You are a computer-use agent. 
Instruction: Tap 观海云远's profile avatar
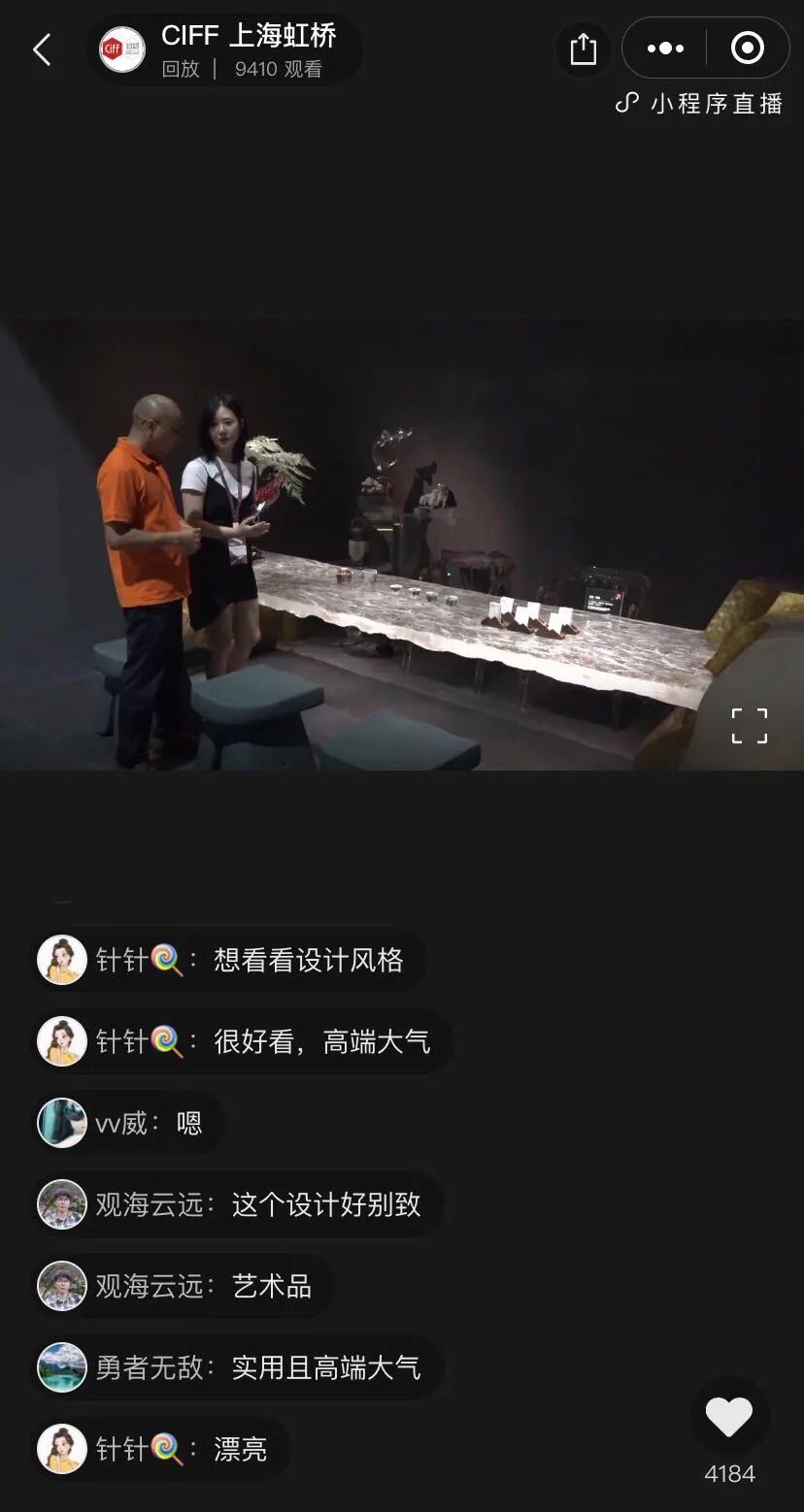click(x=60, y=1204)
